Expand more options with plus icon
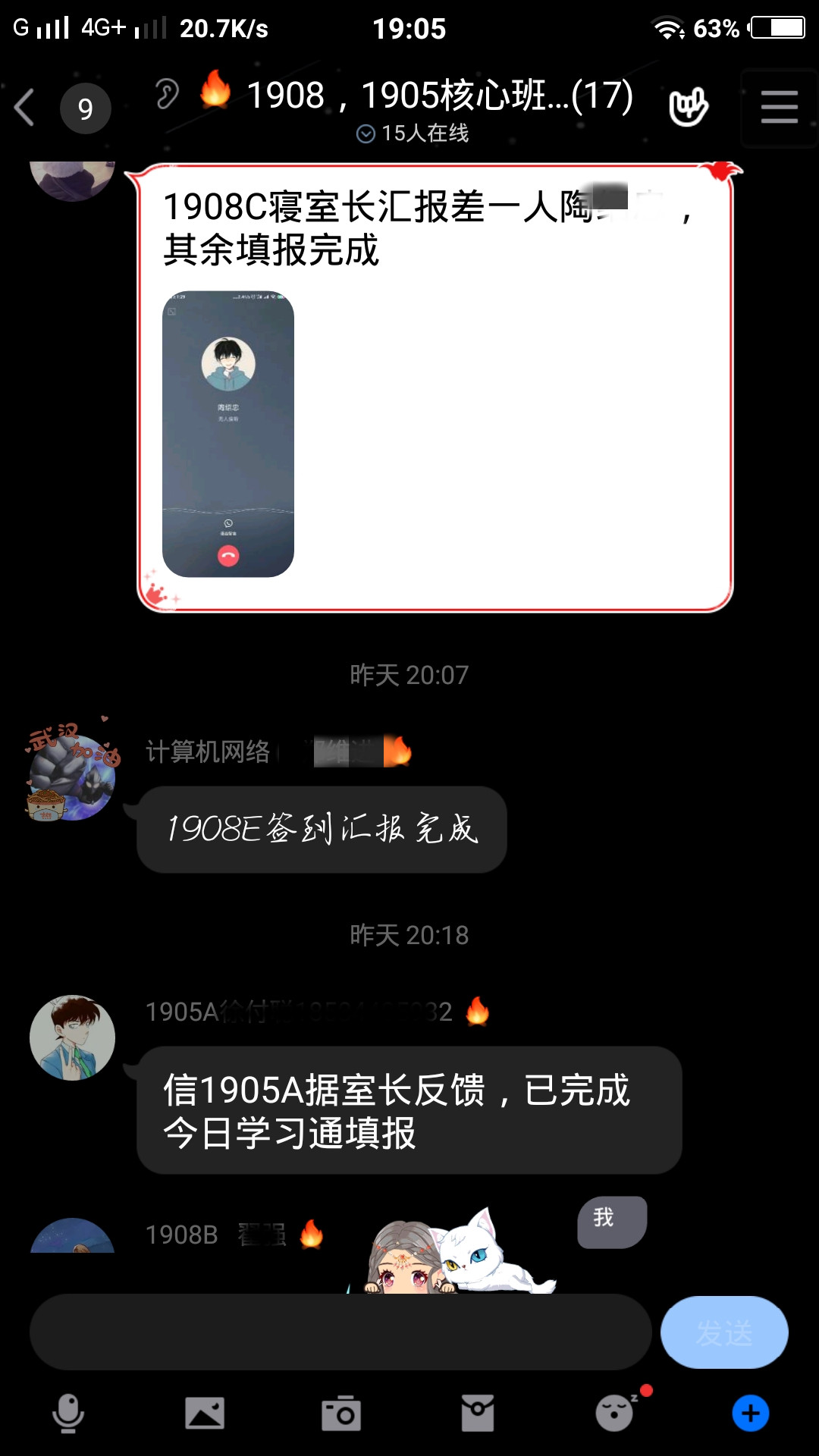Screen dimensions: 819x1456 tap(751, 1414)
